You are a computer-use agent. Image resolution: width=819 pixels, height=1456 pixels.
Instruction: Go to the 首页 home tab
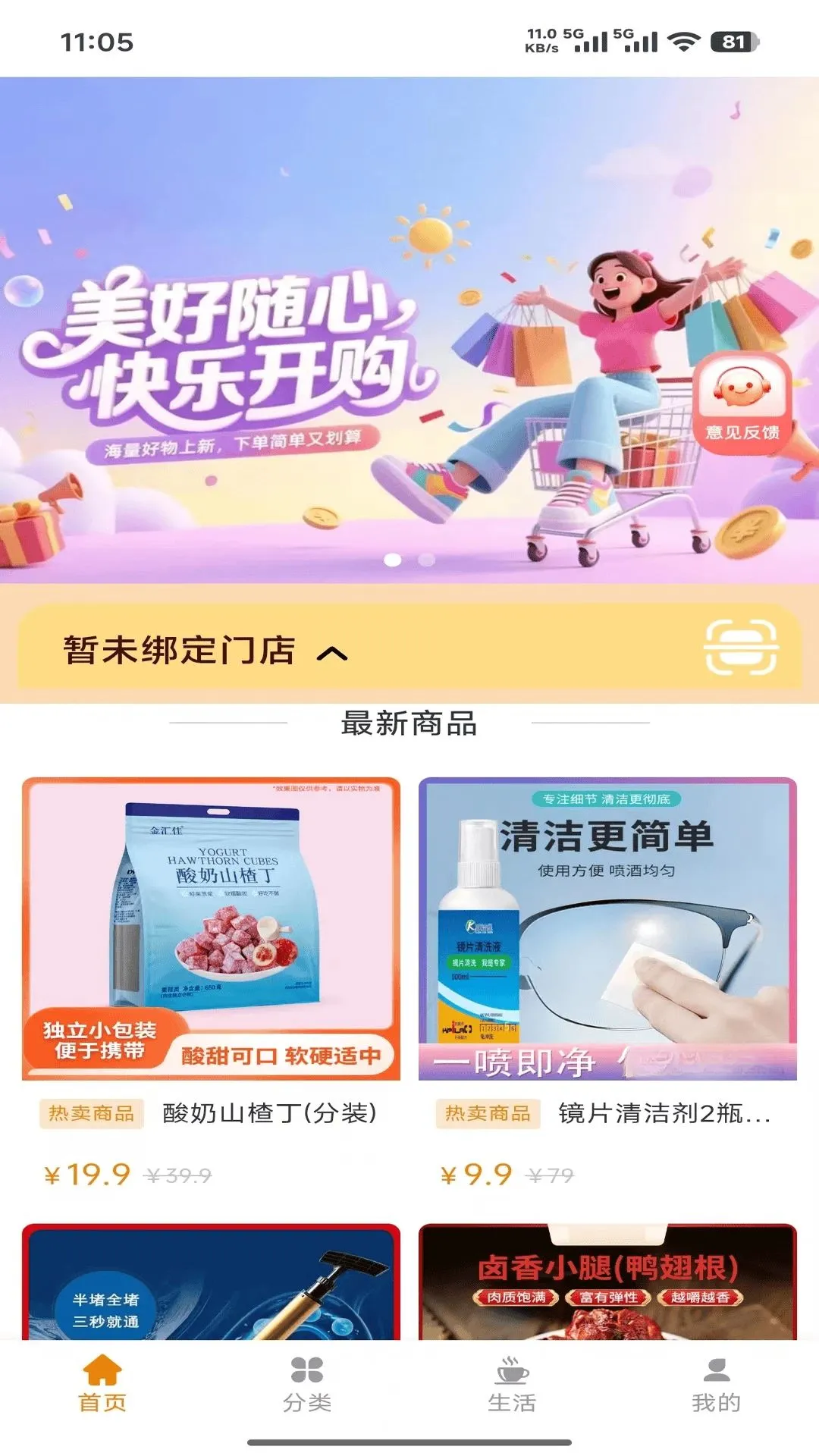point(102,1384)
